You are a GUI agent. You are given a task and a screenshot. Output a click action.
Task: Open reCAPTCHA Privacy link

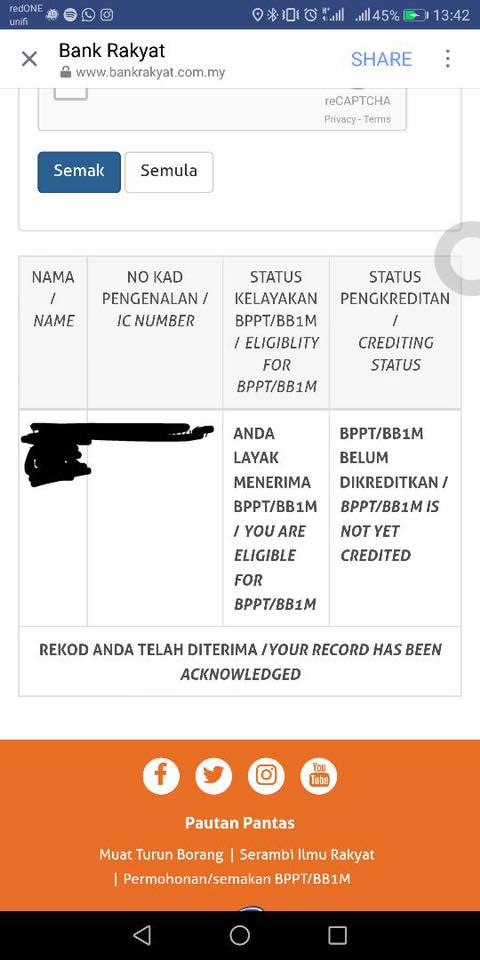(340, 119)
